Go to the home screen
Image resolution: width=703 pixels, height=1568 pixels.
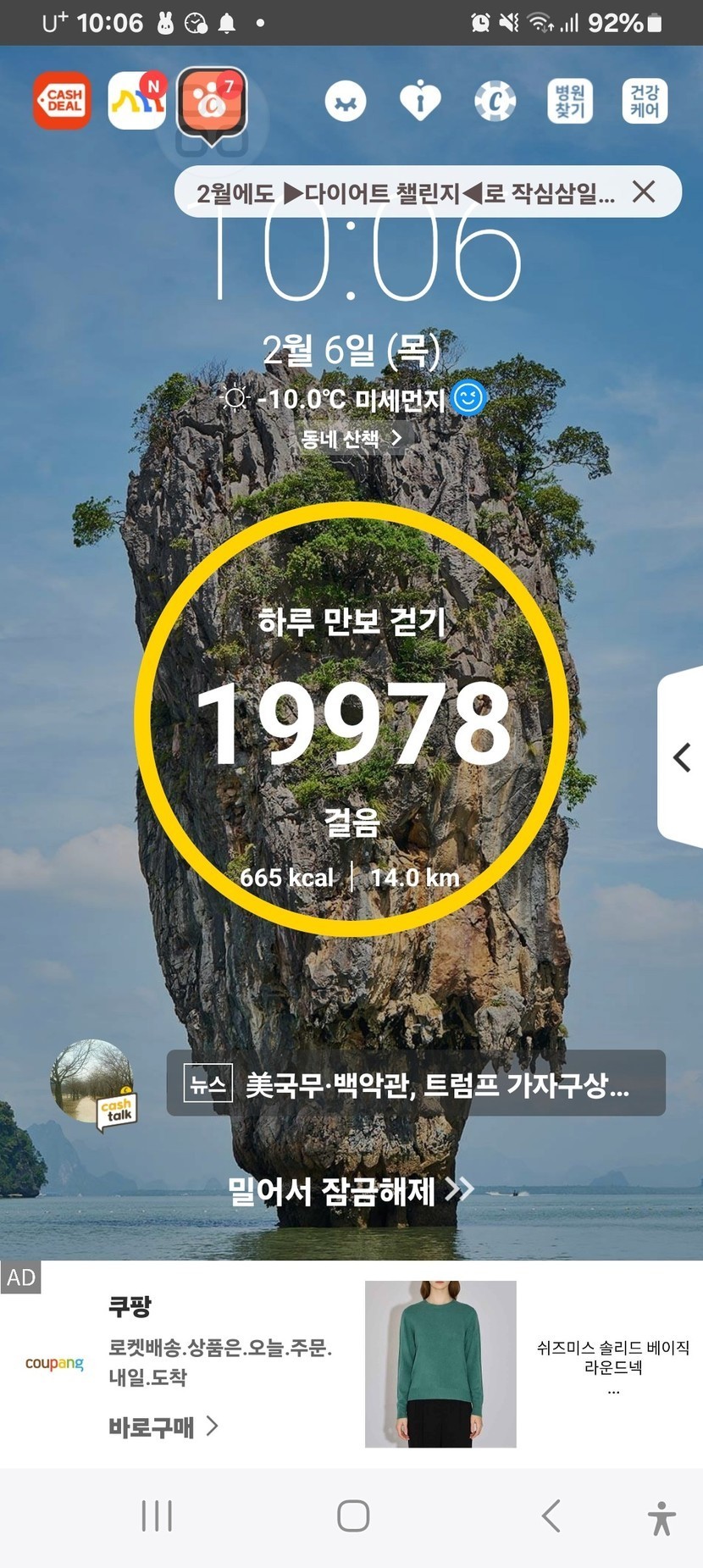tap(352, 1516)
